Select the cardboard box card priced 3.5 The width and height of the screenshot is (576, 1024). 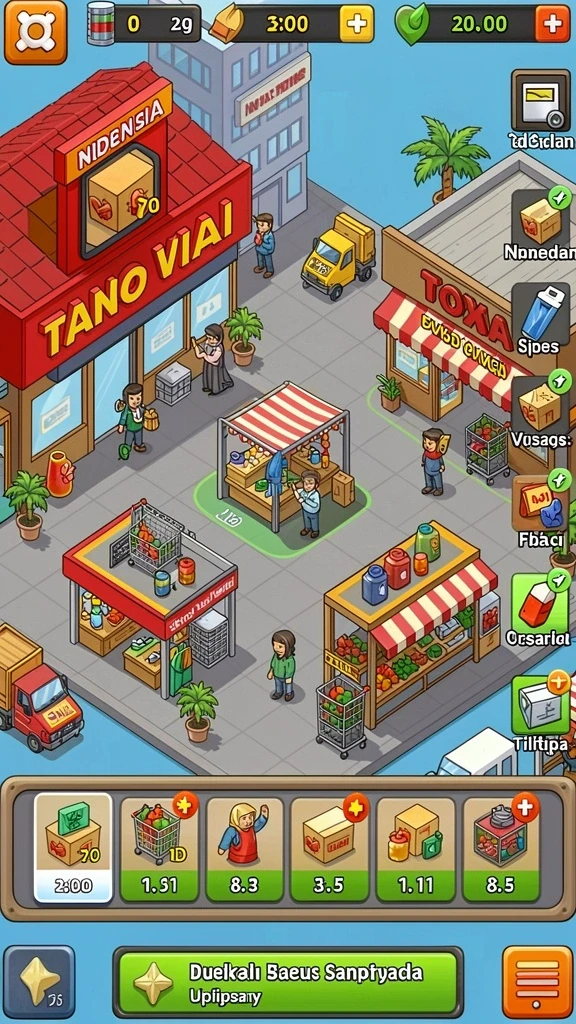(x=330, y=849)
